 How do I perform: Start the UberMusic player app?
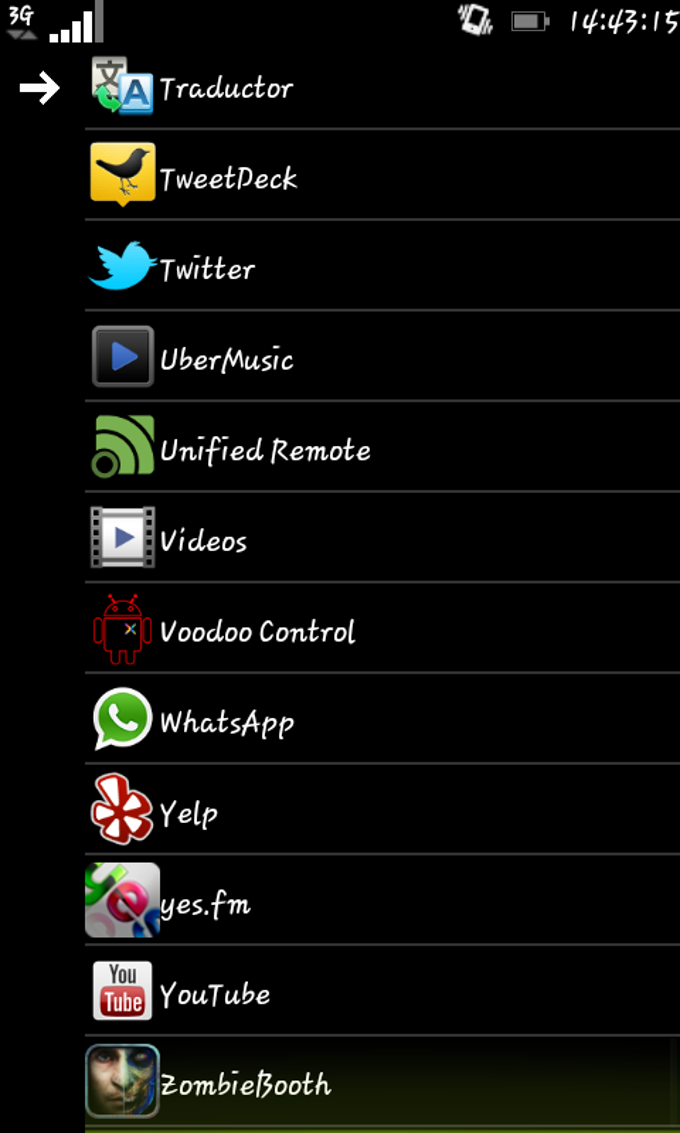pyautogui.click(x=226, y=359)
